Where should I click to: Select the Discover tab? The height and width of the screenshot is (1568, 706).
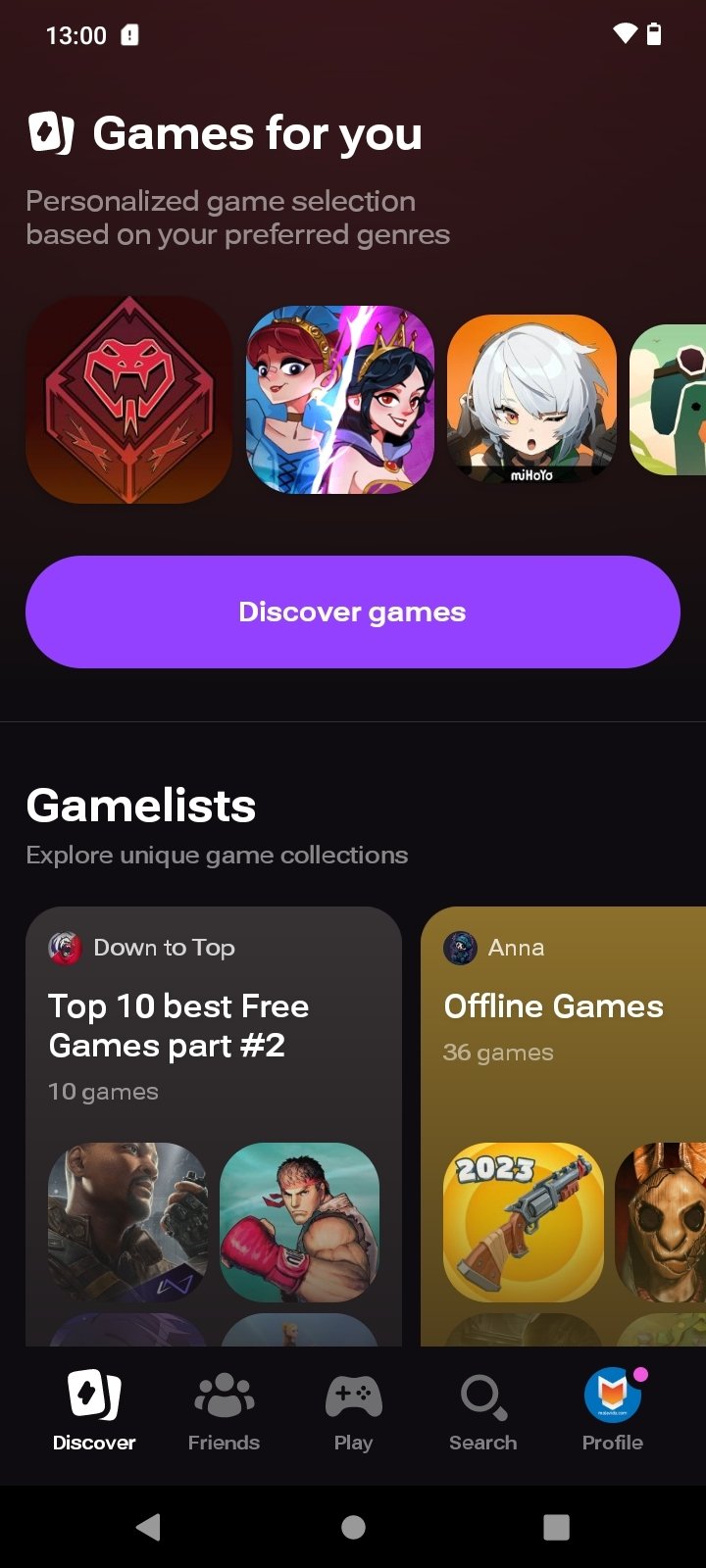94,1412
